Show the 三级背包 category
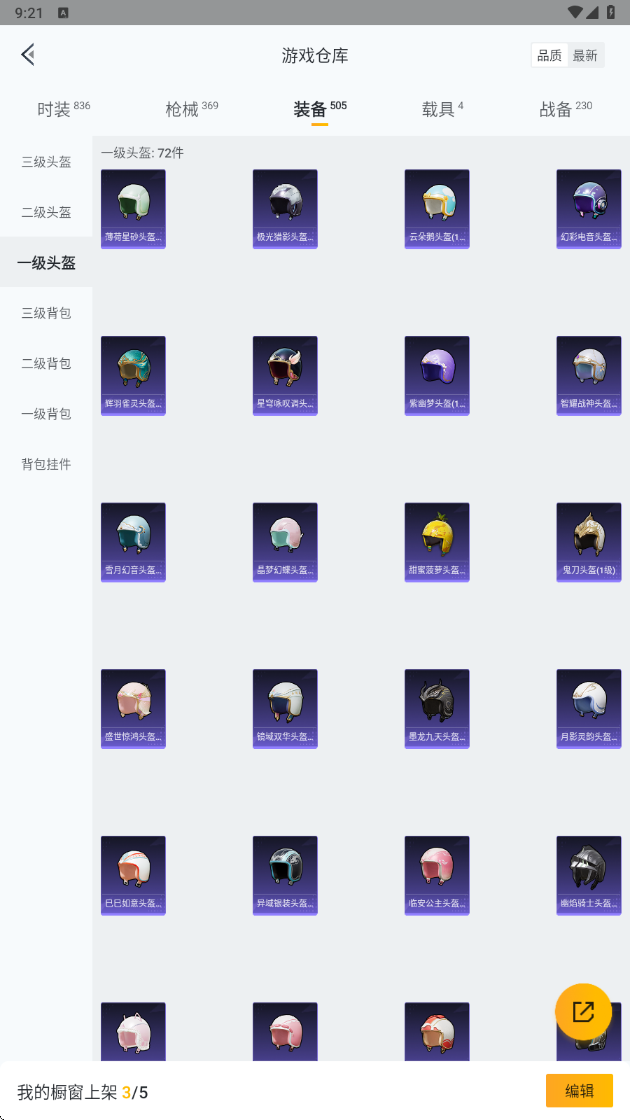Image resolution: width=630 pixels, height=1120 pixels. 46,313
